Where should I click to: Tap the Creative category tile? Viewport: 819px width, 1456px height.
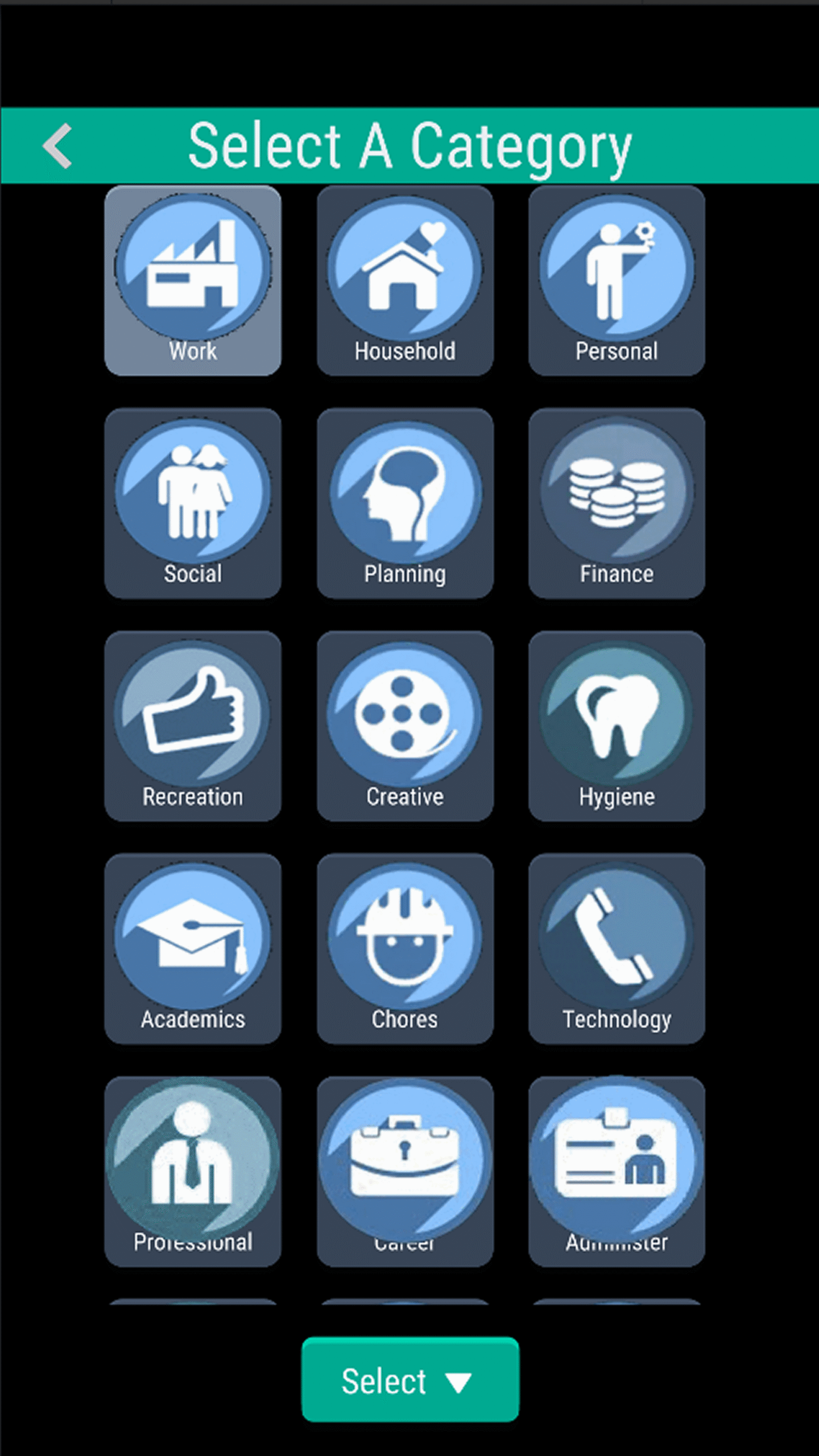coord(405,726)
